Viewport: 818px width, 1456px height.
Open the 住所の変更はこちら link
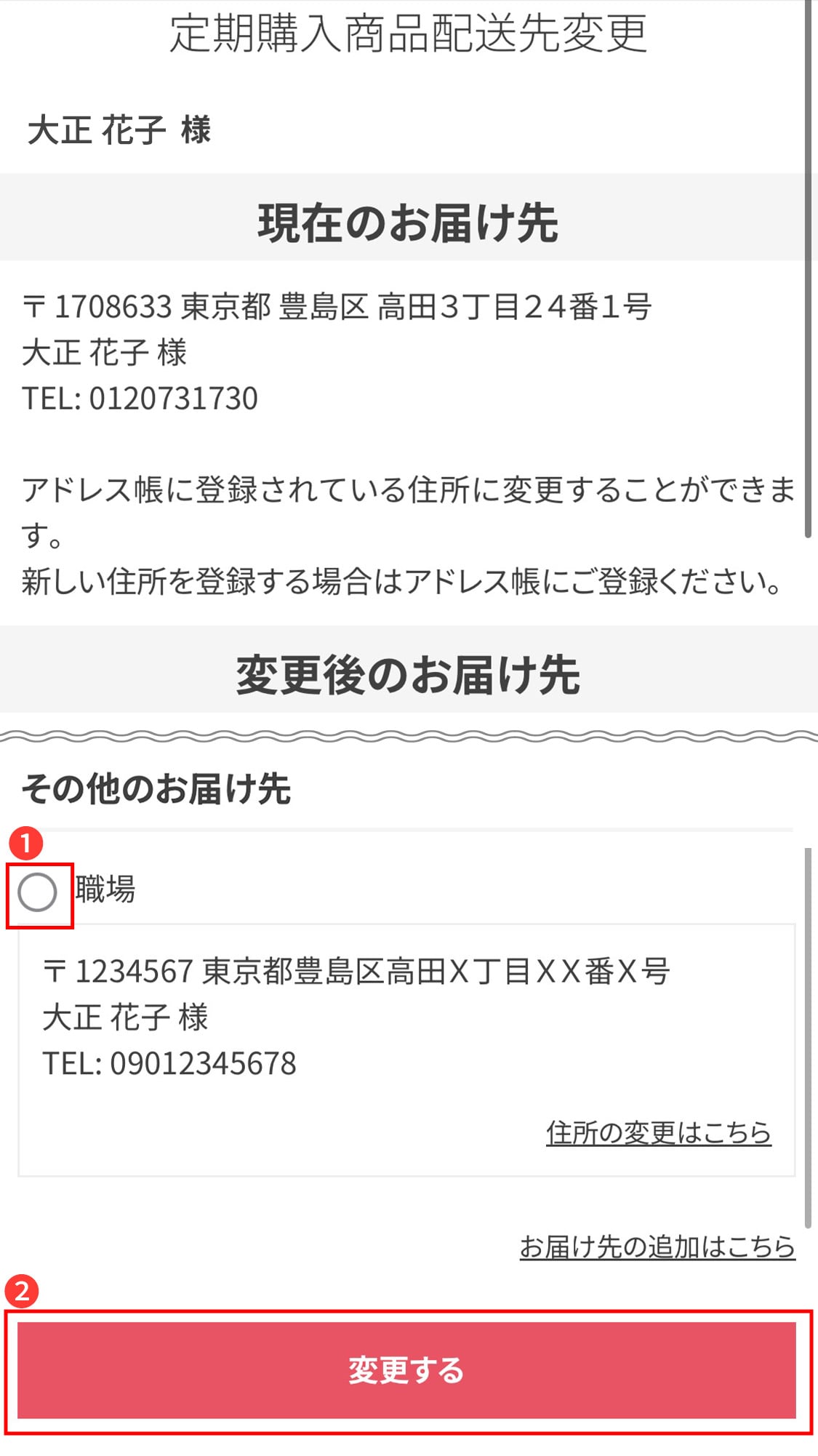[x=659, y=1132]
